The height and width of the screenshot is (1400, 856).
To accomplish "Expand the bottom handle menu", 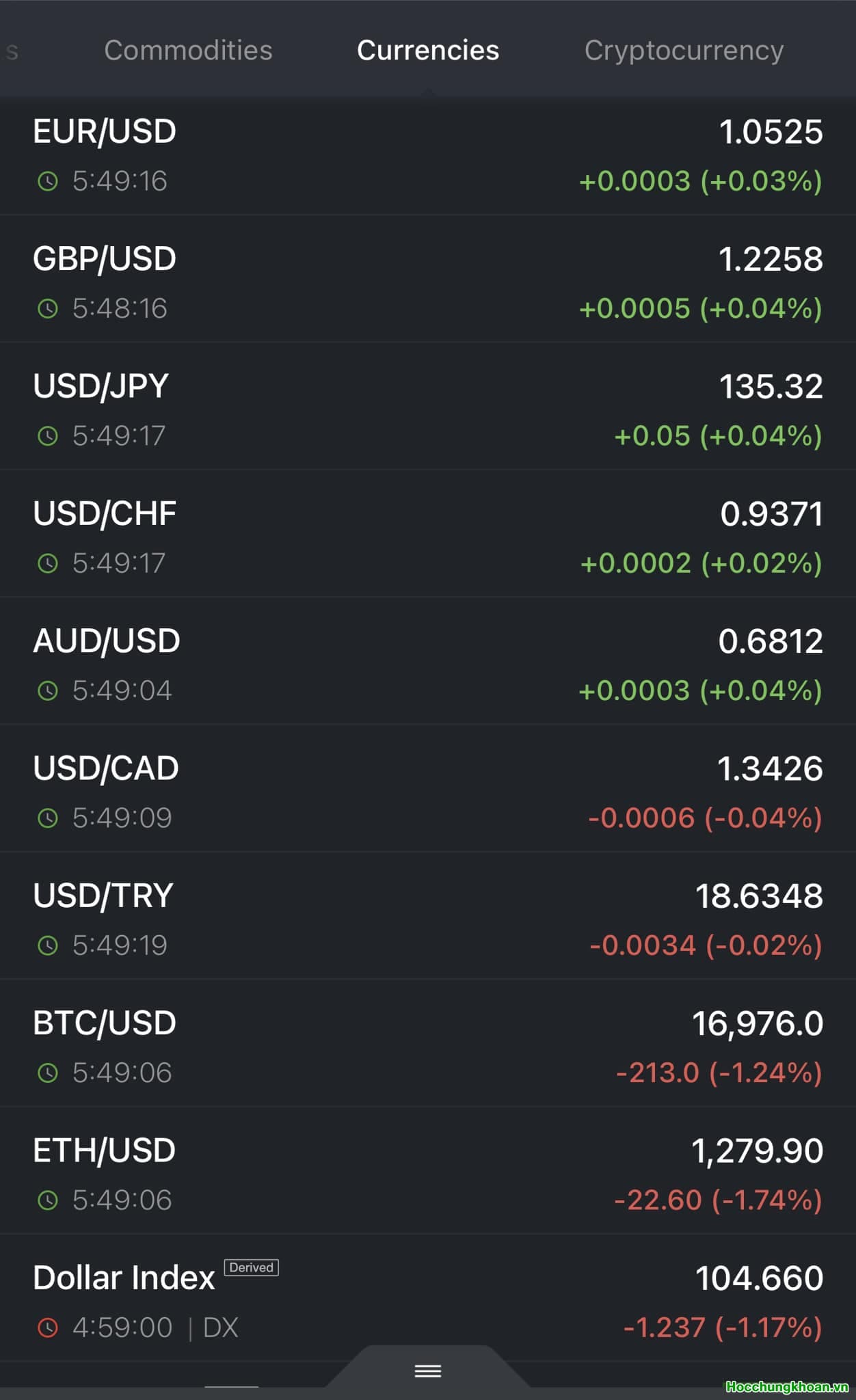I will pyautogui.click(x=428, y=1370).
